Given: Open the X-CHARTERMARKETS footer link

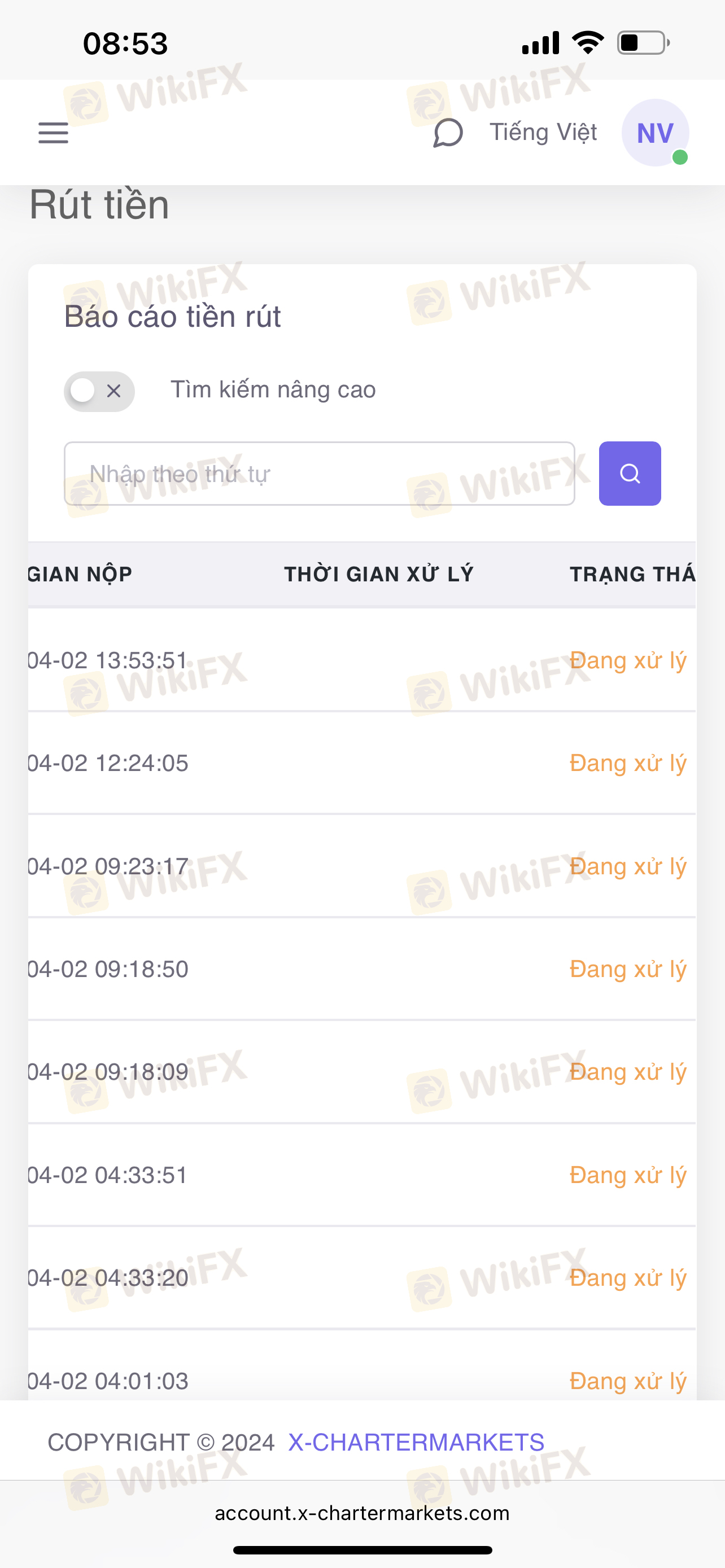Looking at the screenshot, I should (x=416, y=1442).
